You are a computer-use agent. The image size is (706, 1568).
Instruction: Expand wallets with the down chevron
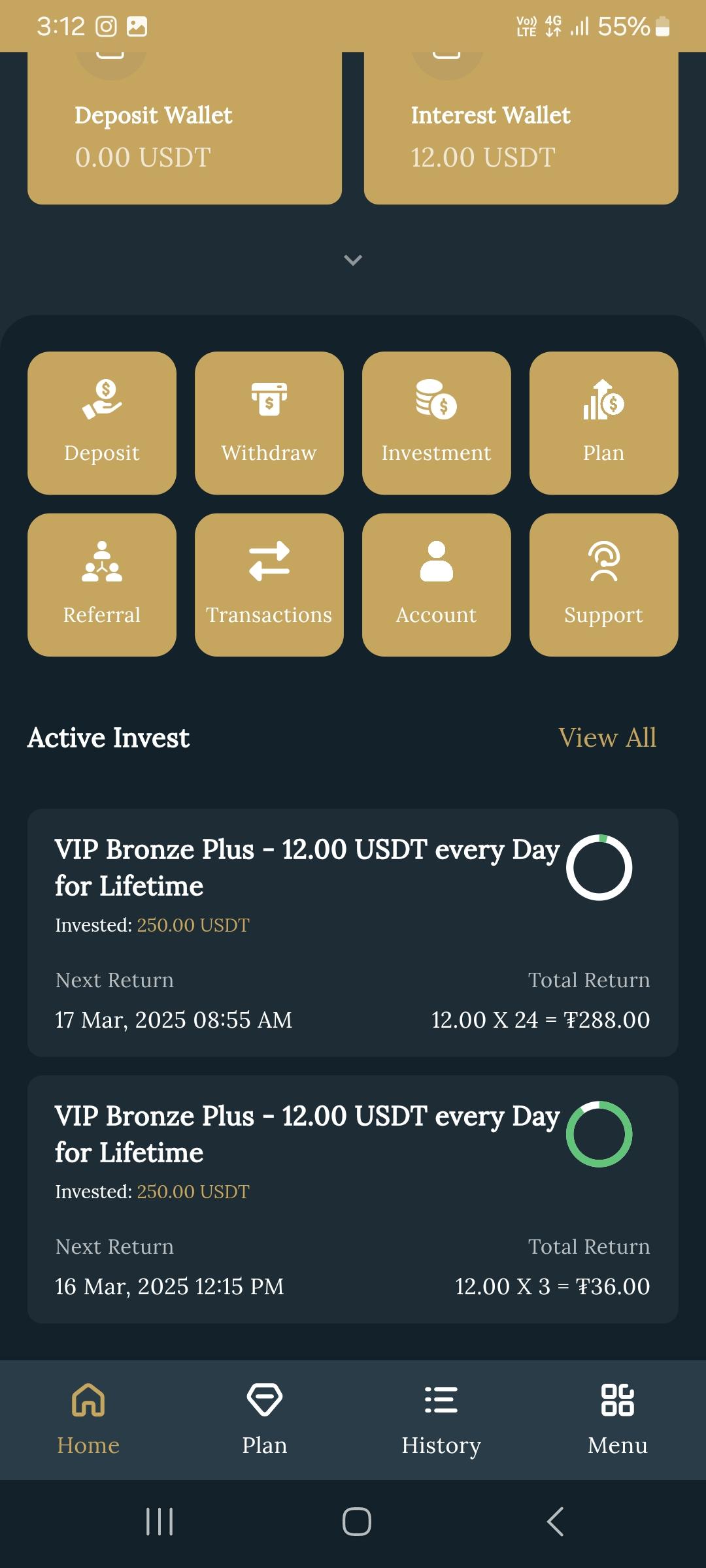point(353,260)
